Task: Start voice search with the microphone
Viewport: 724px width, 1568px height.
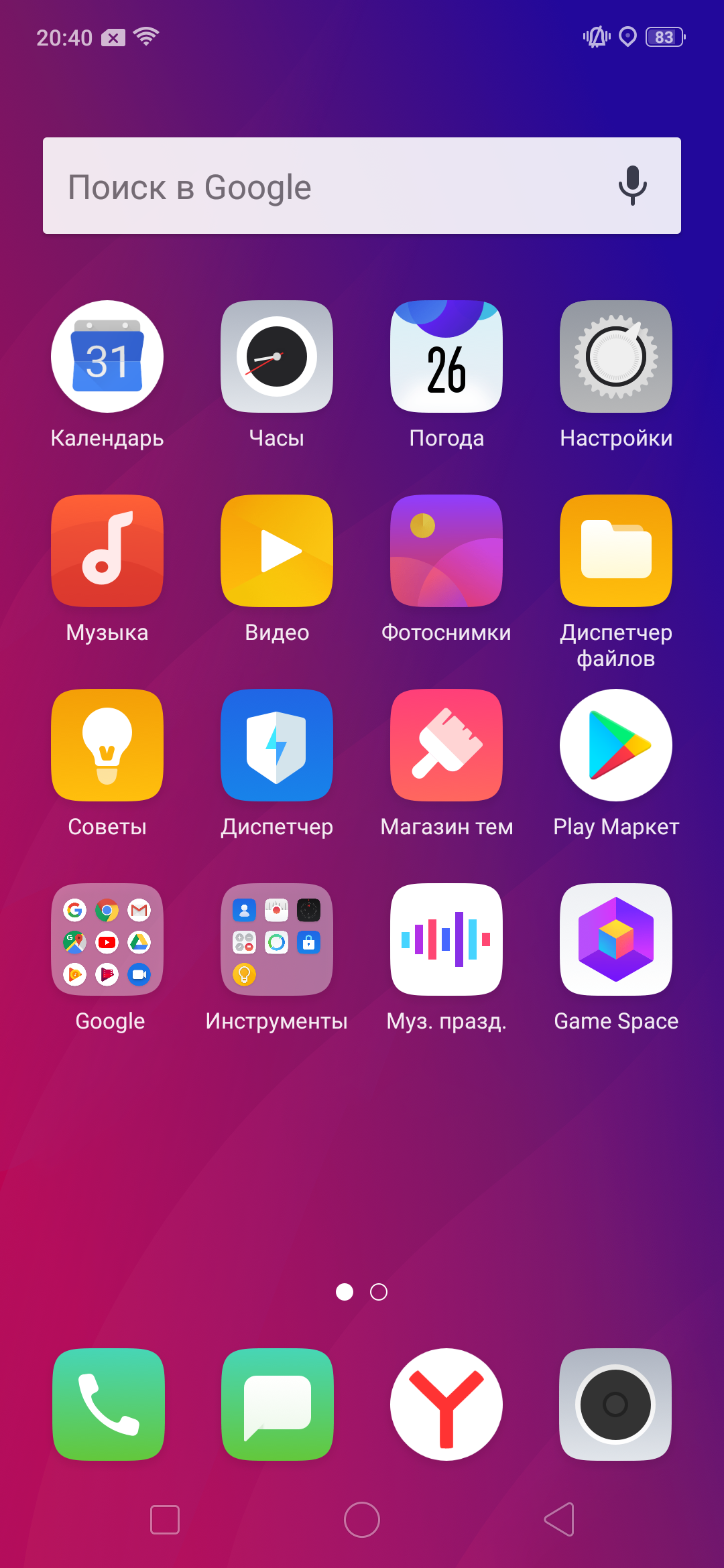Action: (x=632, y=186)
